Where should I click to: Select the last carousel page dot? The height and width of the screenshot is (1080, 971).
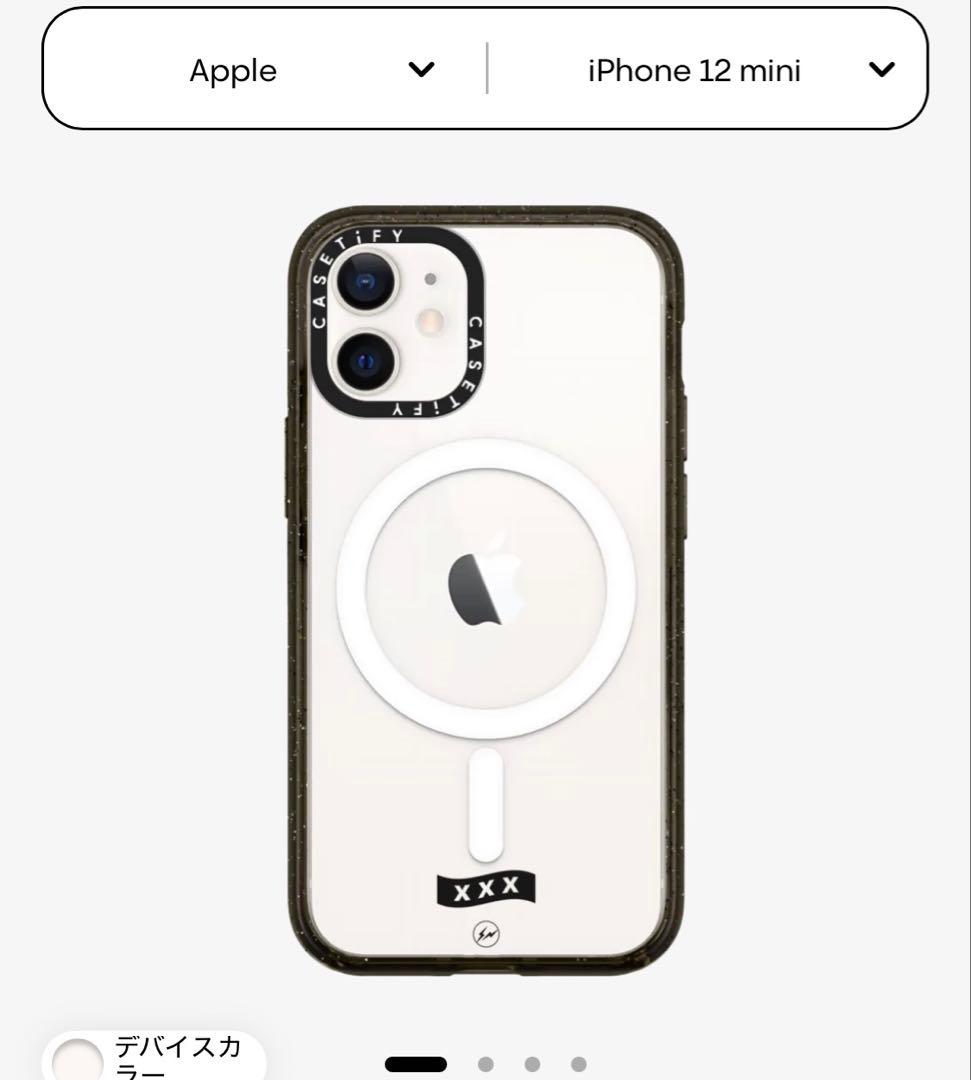point(579,1064)
